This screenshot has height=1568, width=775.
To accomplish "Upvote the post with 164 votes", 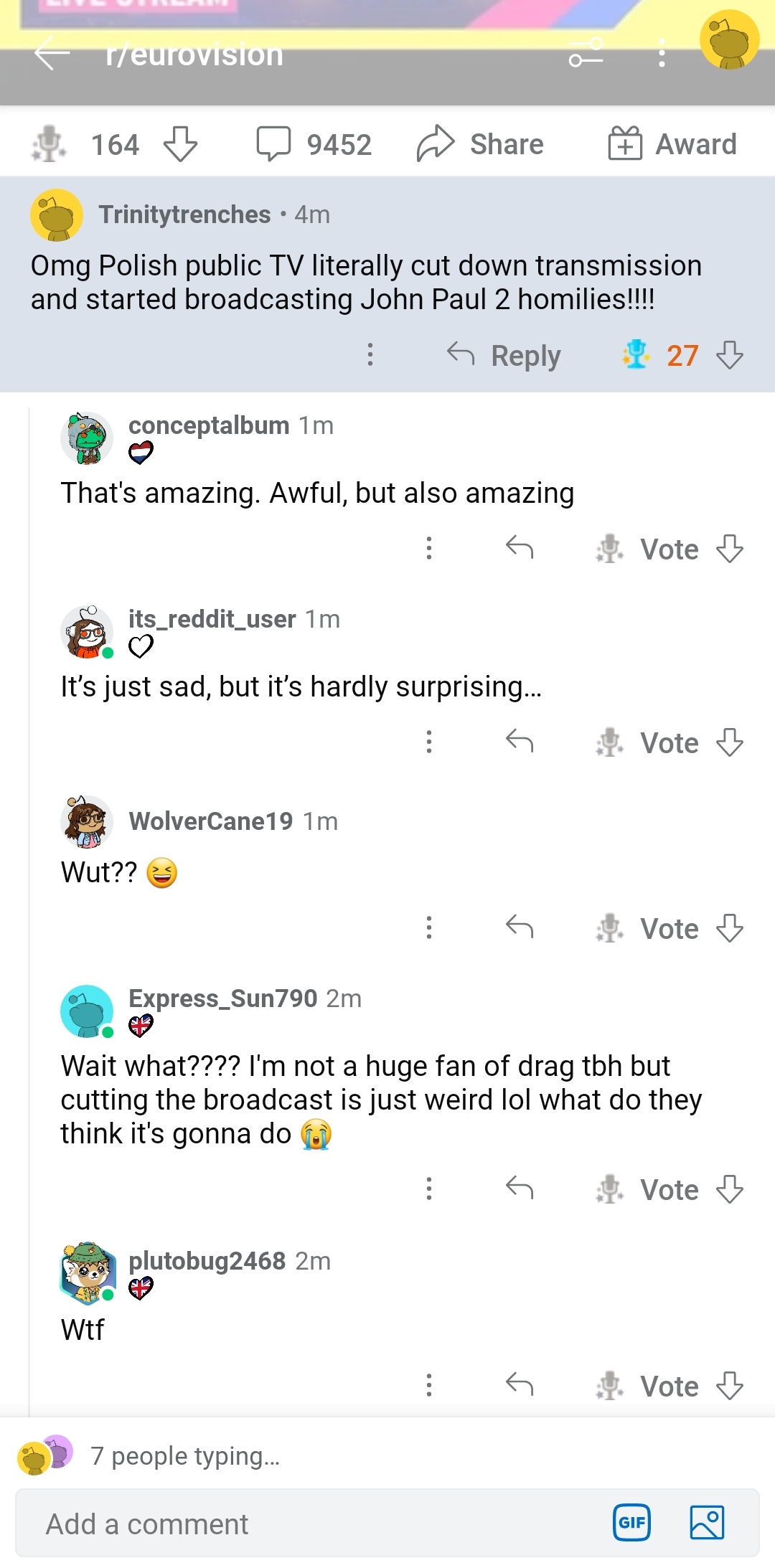I will (x=49, y=143).
